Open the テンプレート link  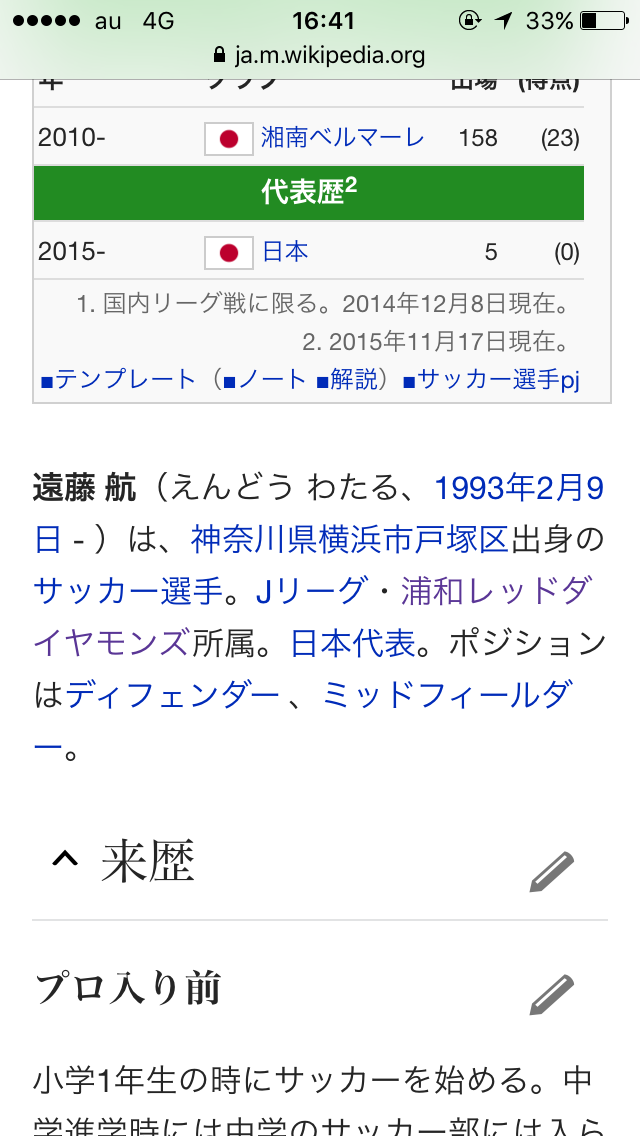(x=125, y=380)
